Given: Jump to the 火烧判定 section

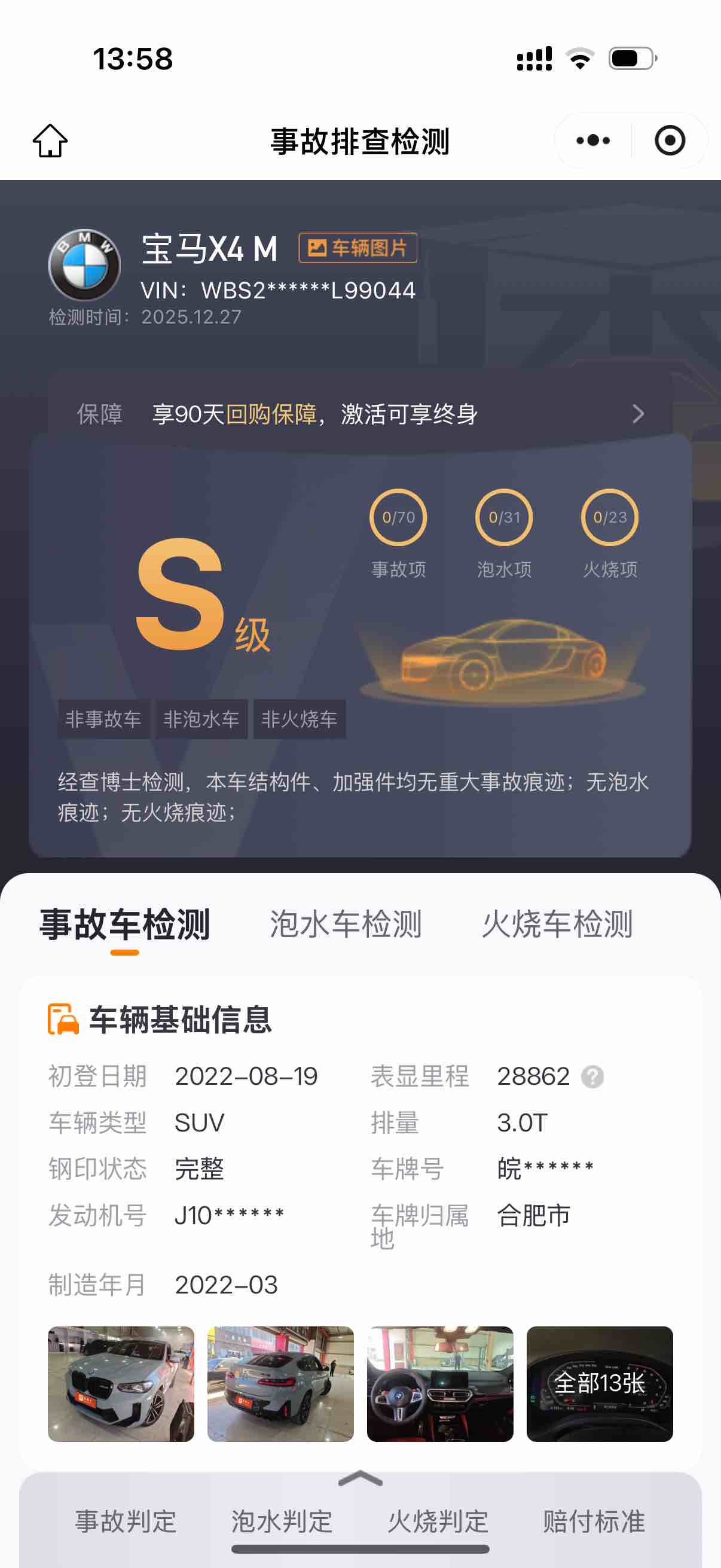Looking at the screenshot, I should click(438, 1521).
